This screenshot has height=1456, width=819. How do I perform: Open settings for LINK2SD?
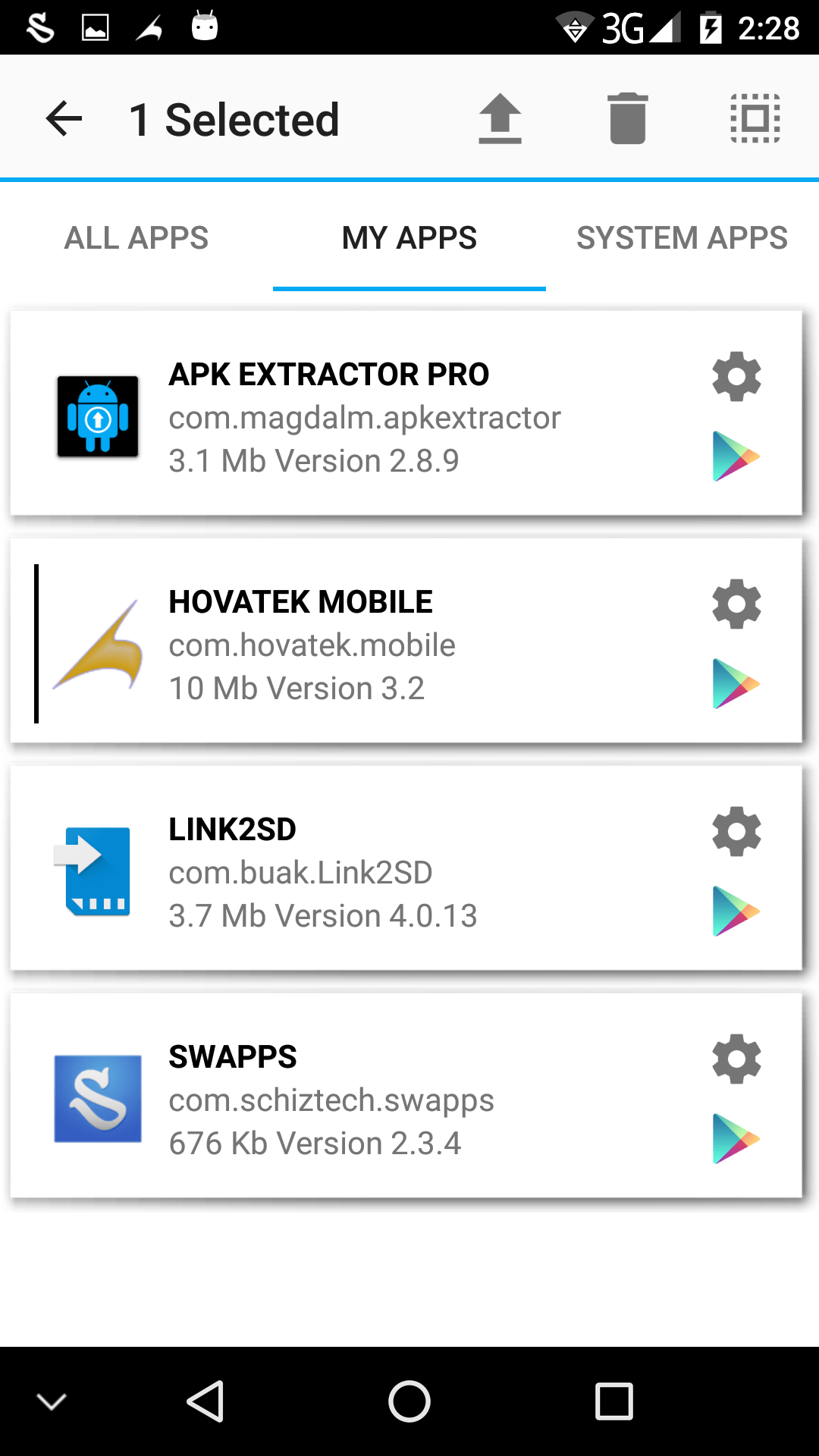point(735,830)
